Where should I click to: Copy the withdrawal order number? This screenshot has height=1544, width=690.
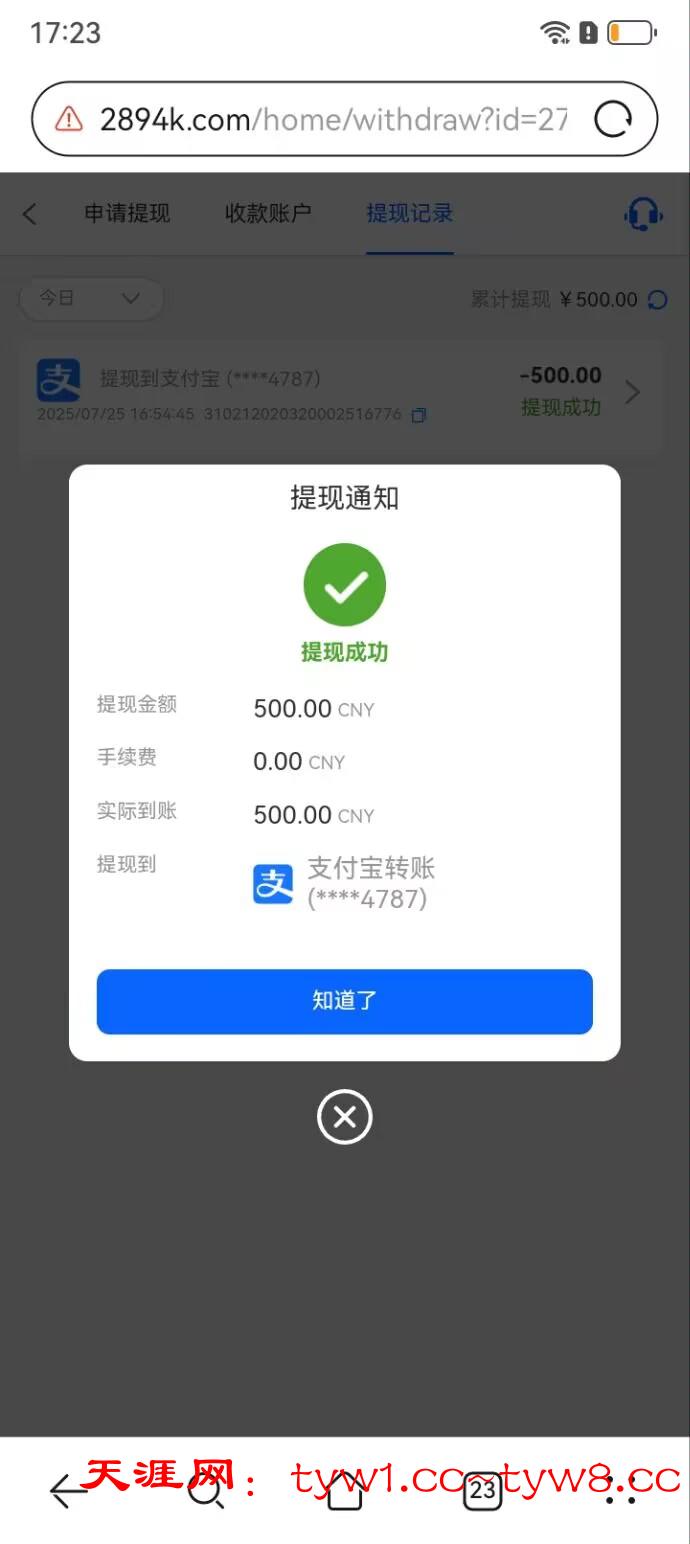click(x=419, y=415)
